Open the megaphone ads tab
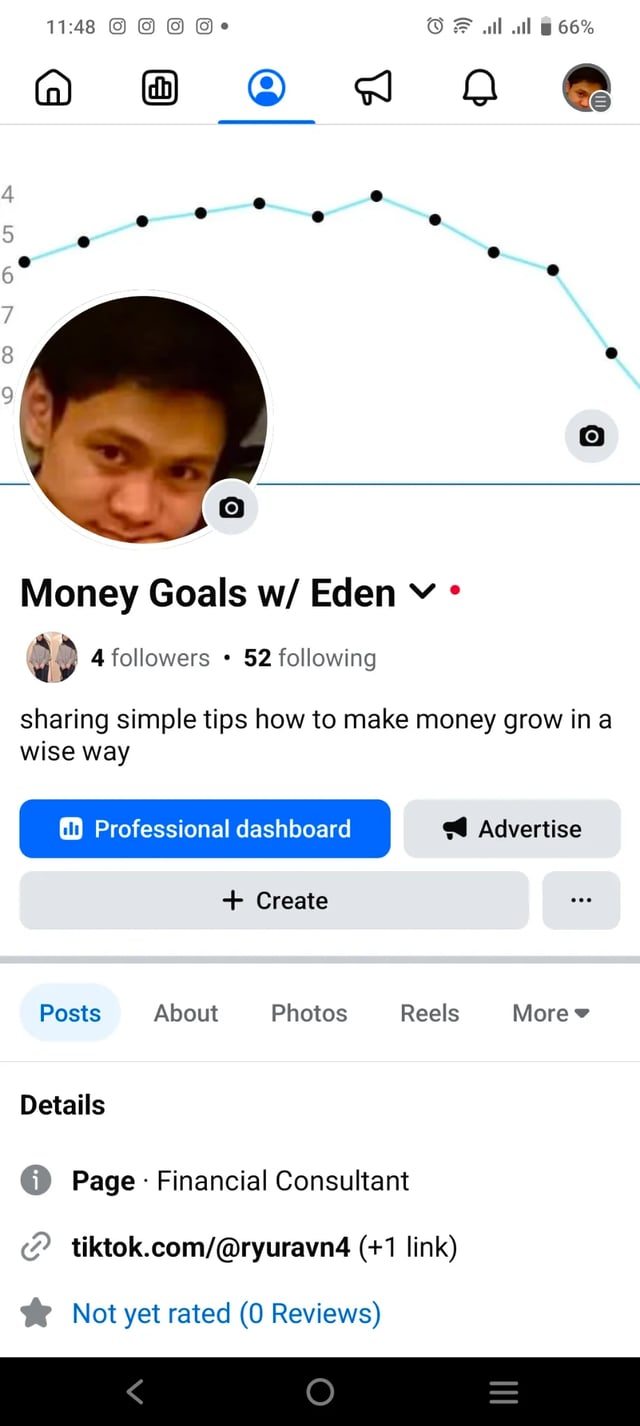This screenshot has height=1426, width=640. (x=373, y=90)
